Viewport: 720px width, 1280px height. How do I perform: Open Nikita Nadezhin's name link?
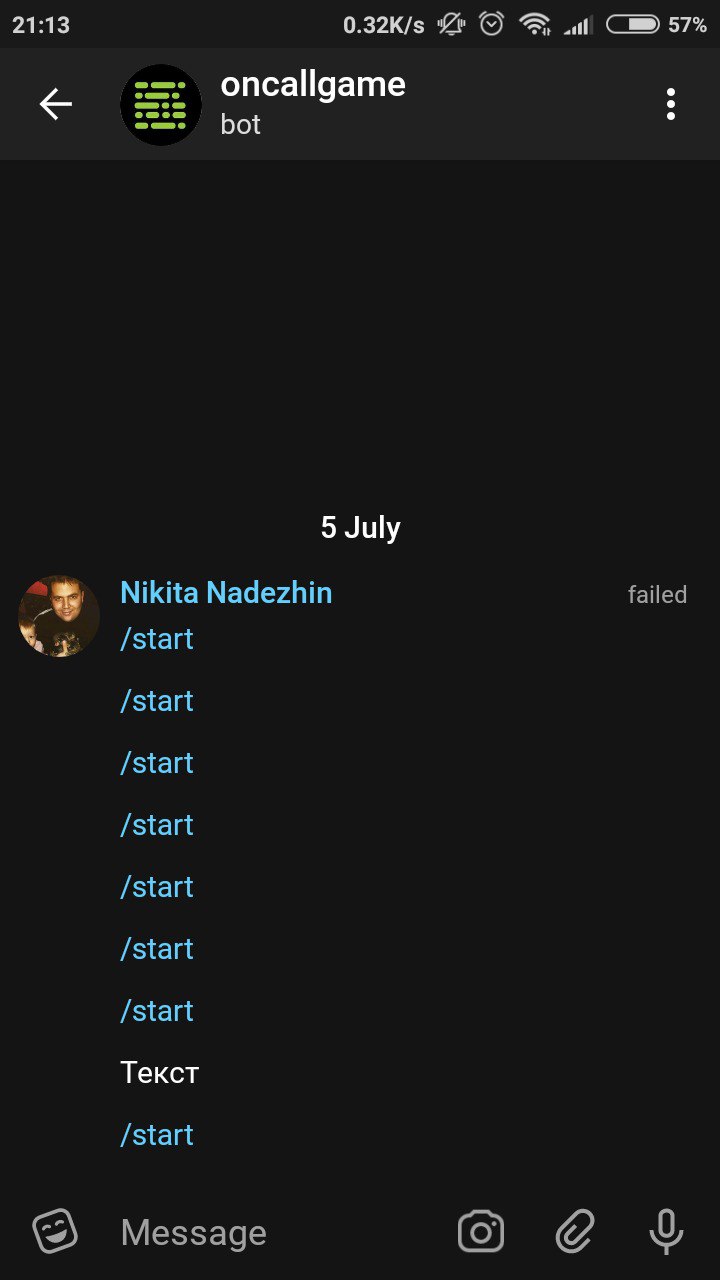click(x=226, y=593)
